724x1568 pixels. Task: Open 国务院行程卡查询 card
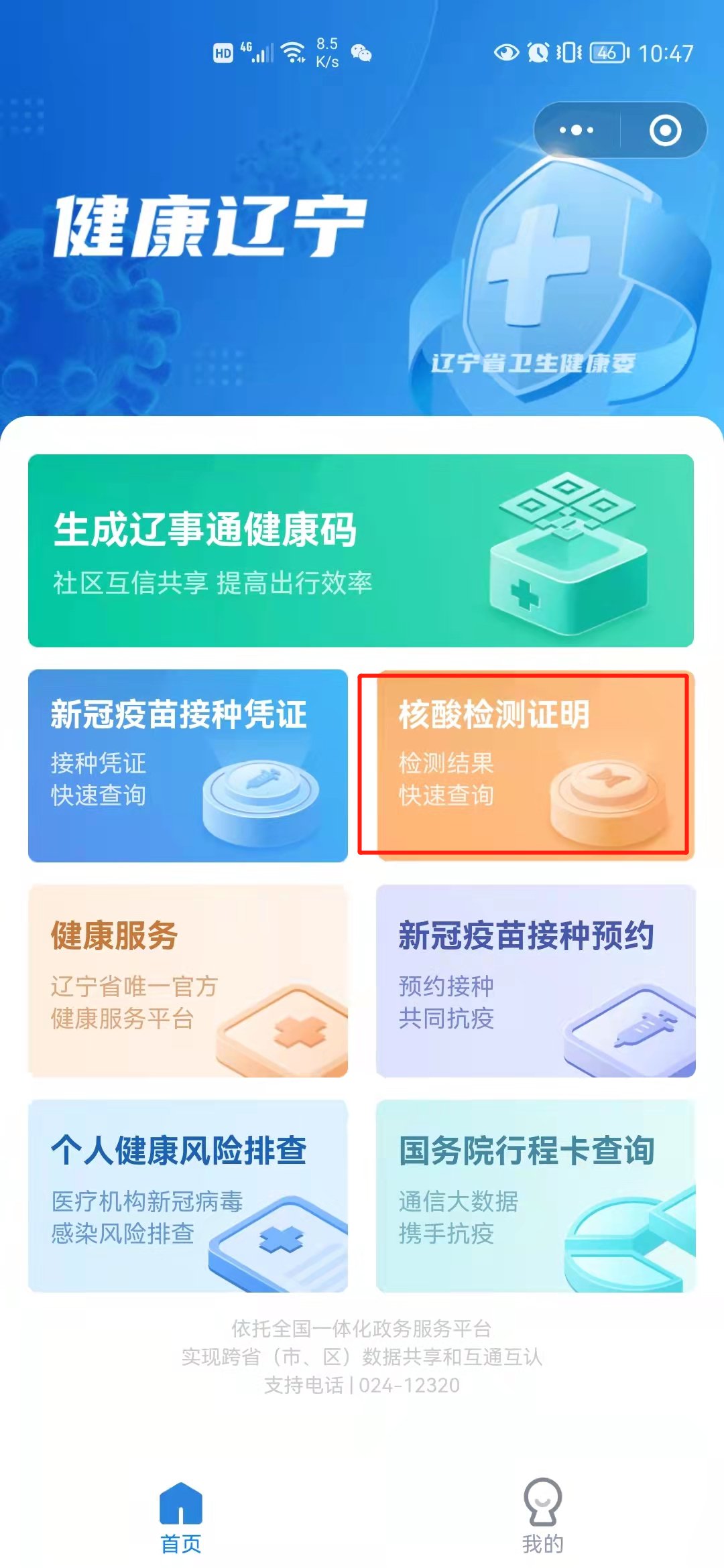[x=535, y=1195]
